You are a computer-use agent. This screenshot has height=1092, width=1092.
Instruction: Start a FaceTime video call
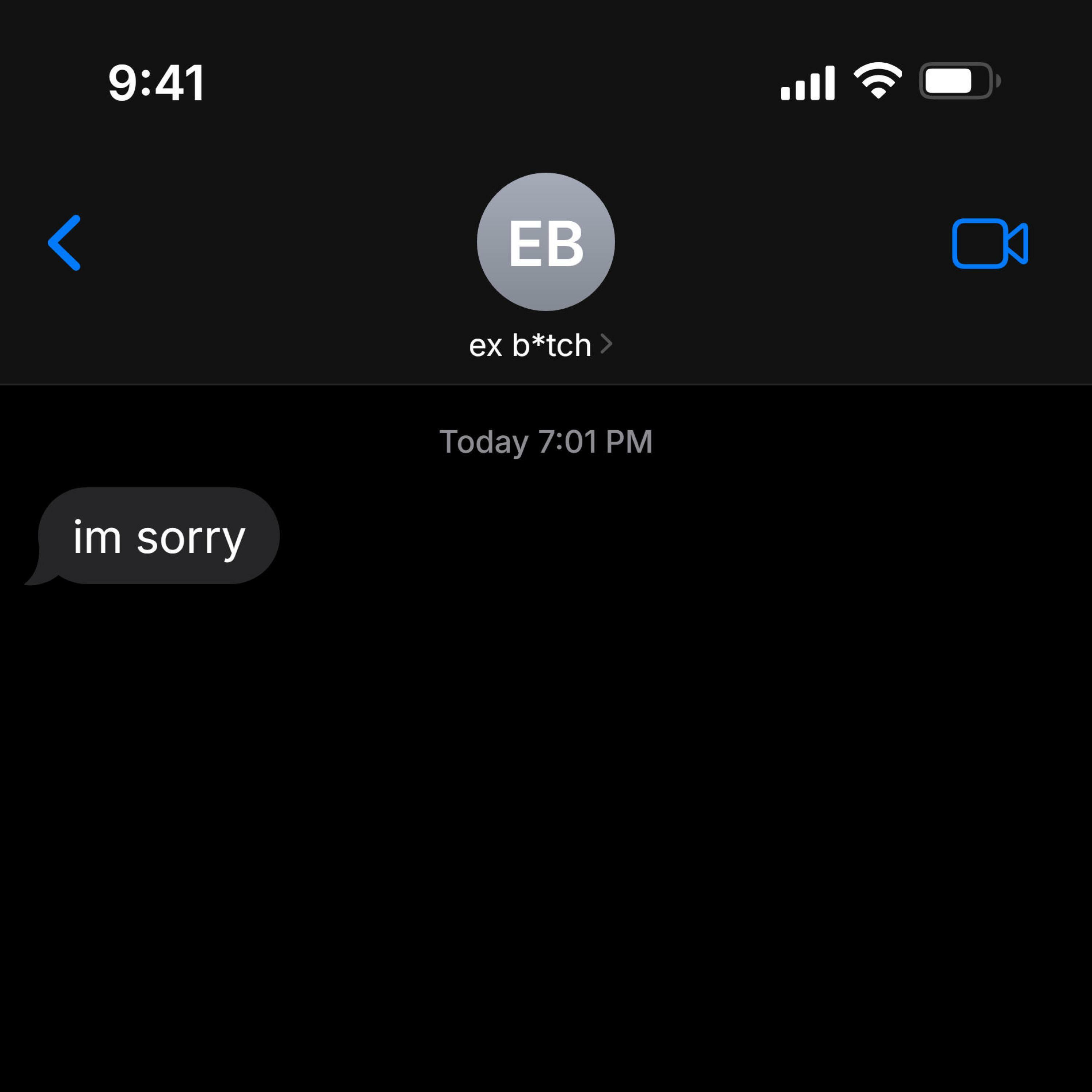(989, 243)
